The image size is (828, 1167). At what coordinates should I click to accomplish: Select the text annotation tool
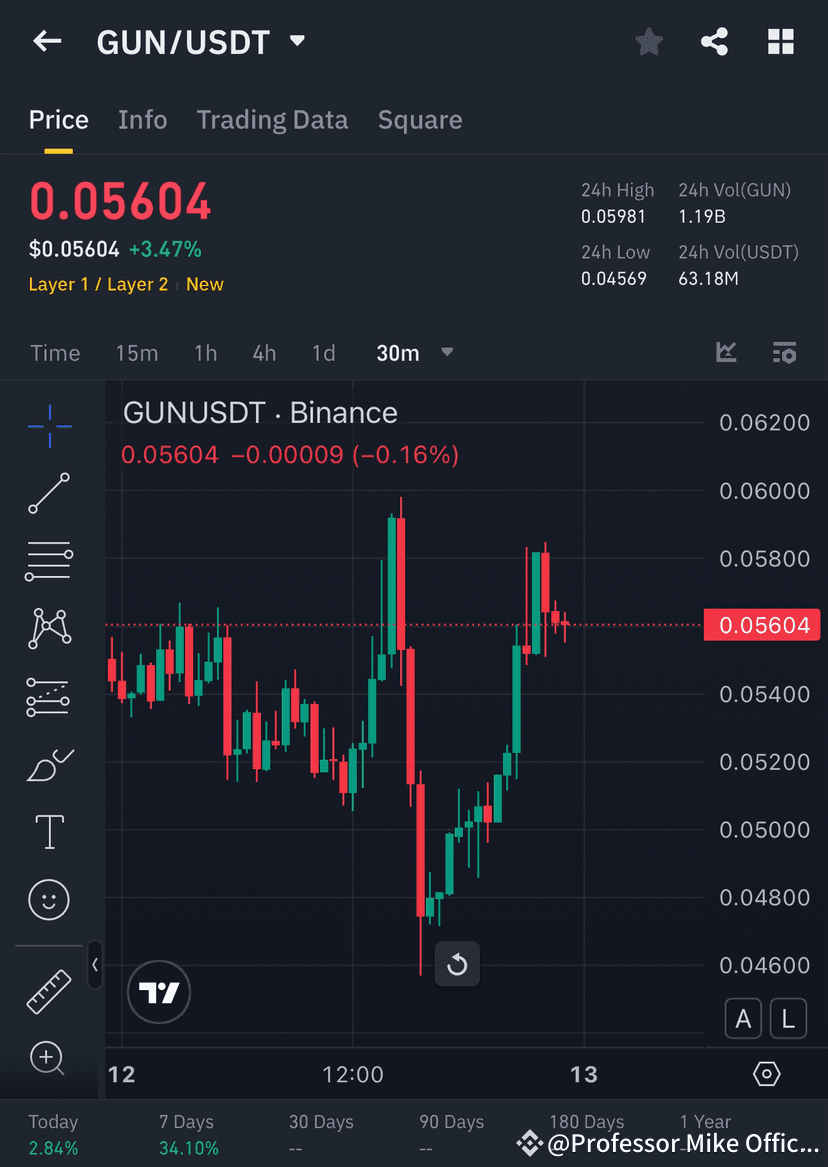pos(48,831)
